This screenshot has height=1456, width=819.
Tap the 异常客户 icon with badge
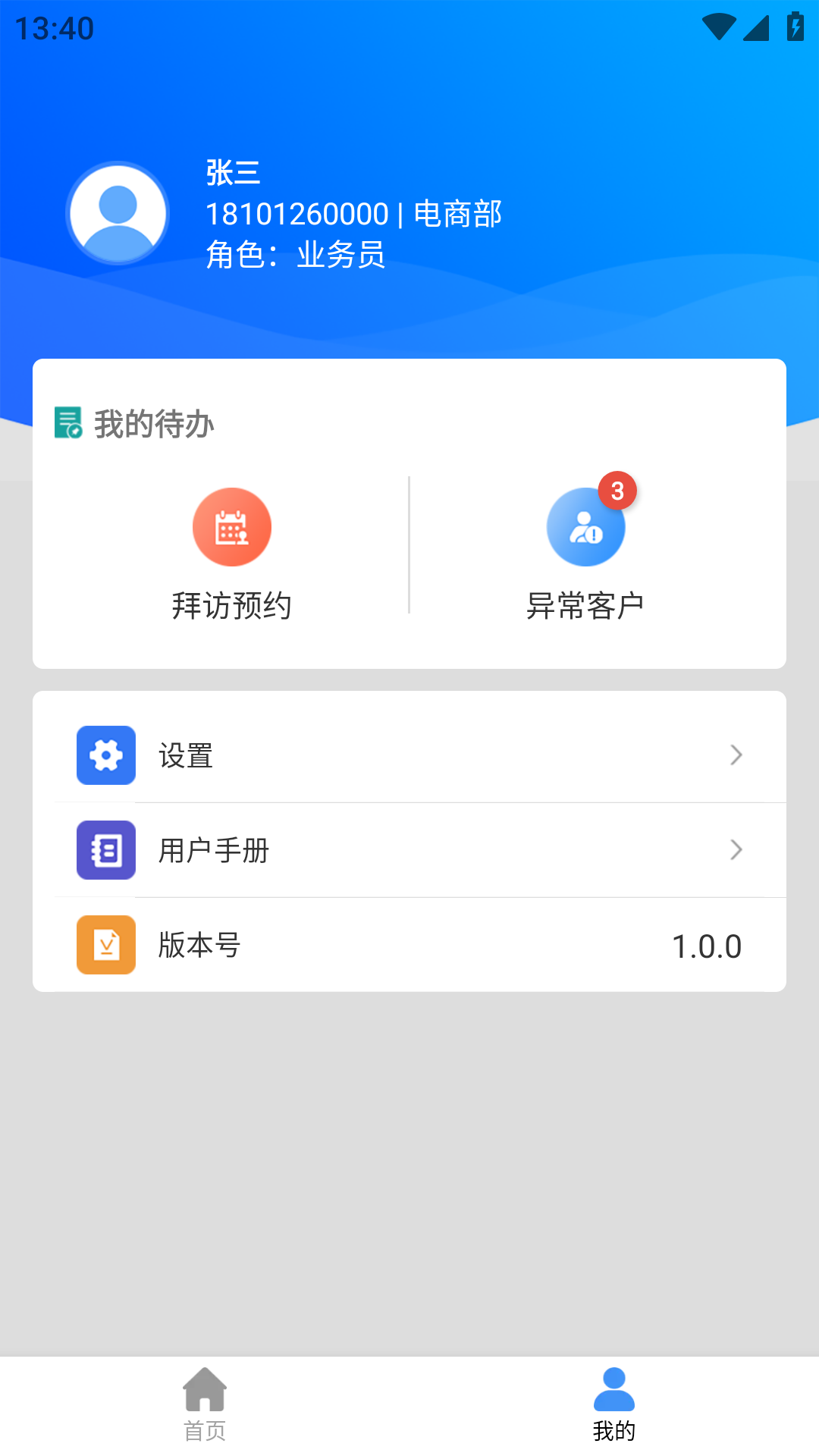(585, 526)
